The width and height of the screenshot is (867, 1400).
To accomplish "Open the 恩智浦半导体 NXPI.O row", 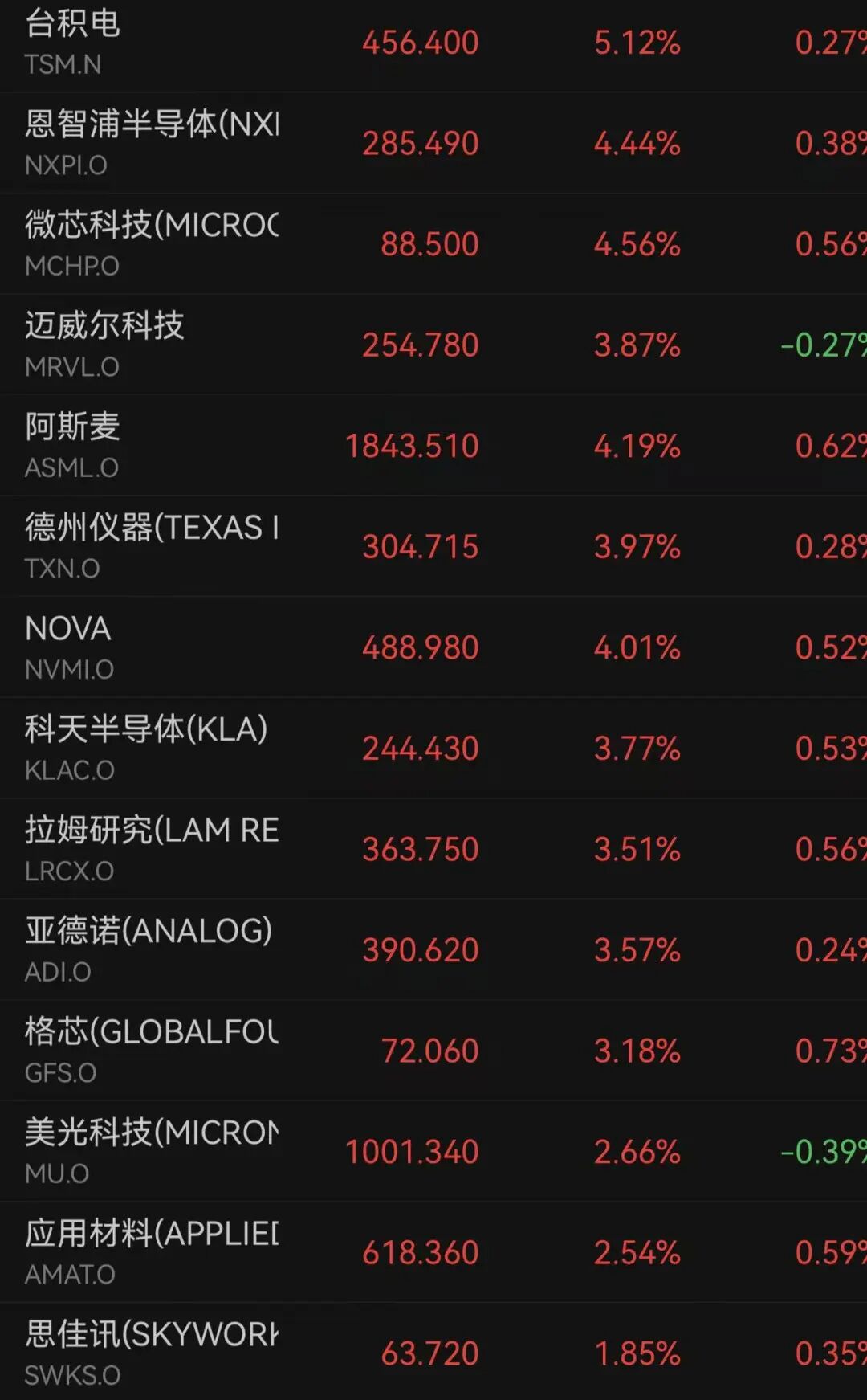I will coord(433,143).
